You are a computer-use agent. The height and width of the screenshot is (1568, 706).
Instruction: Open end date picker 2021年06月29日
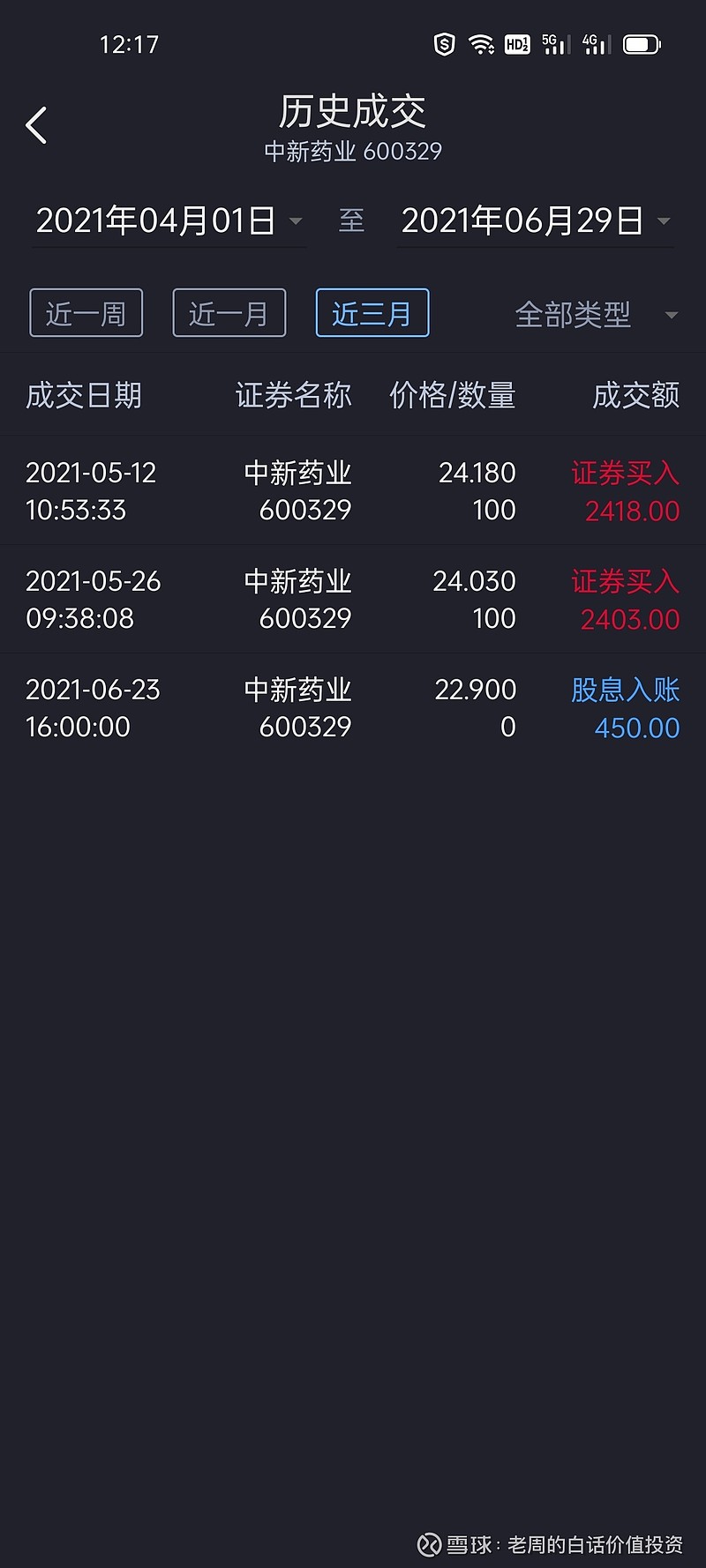click(534, 220)
